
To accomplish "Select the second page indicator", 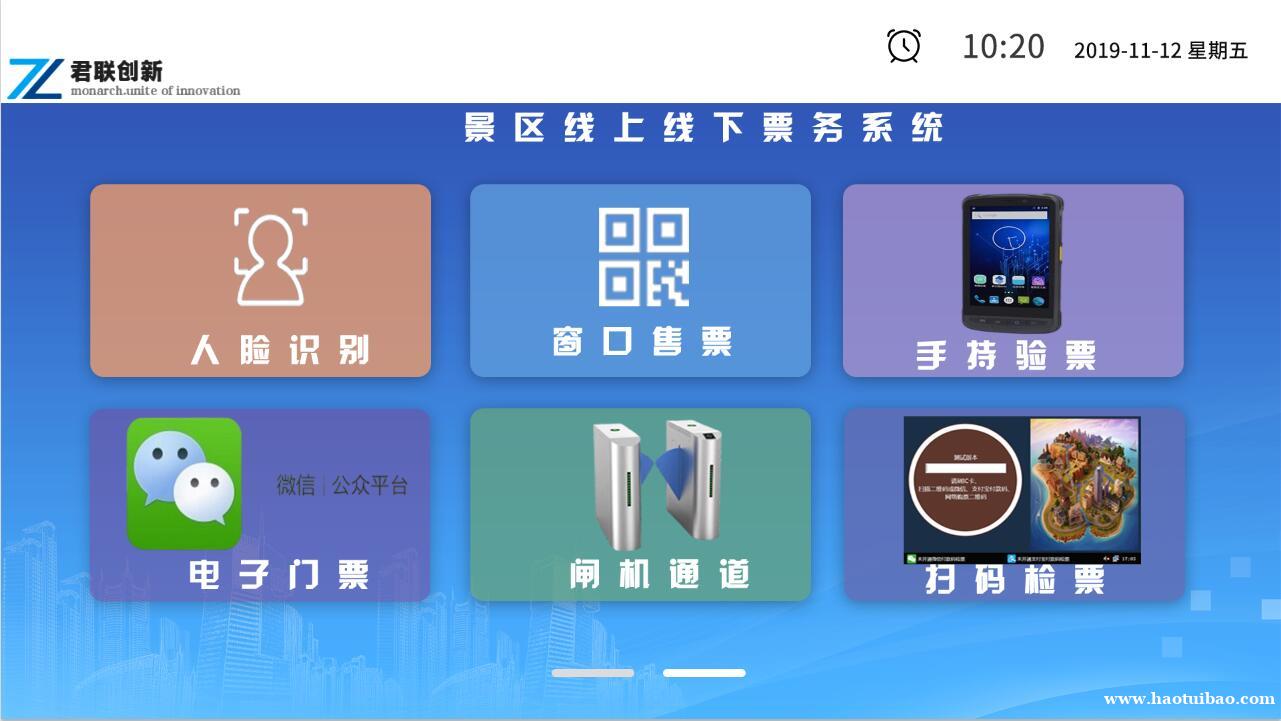I will [704, 673].
